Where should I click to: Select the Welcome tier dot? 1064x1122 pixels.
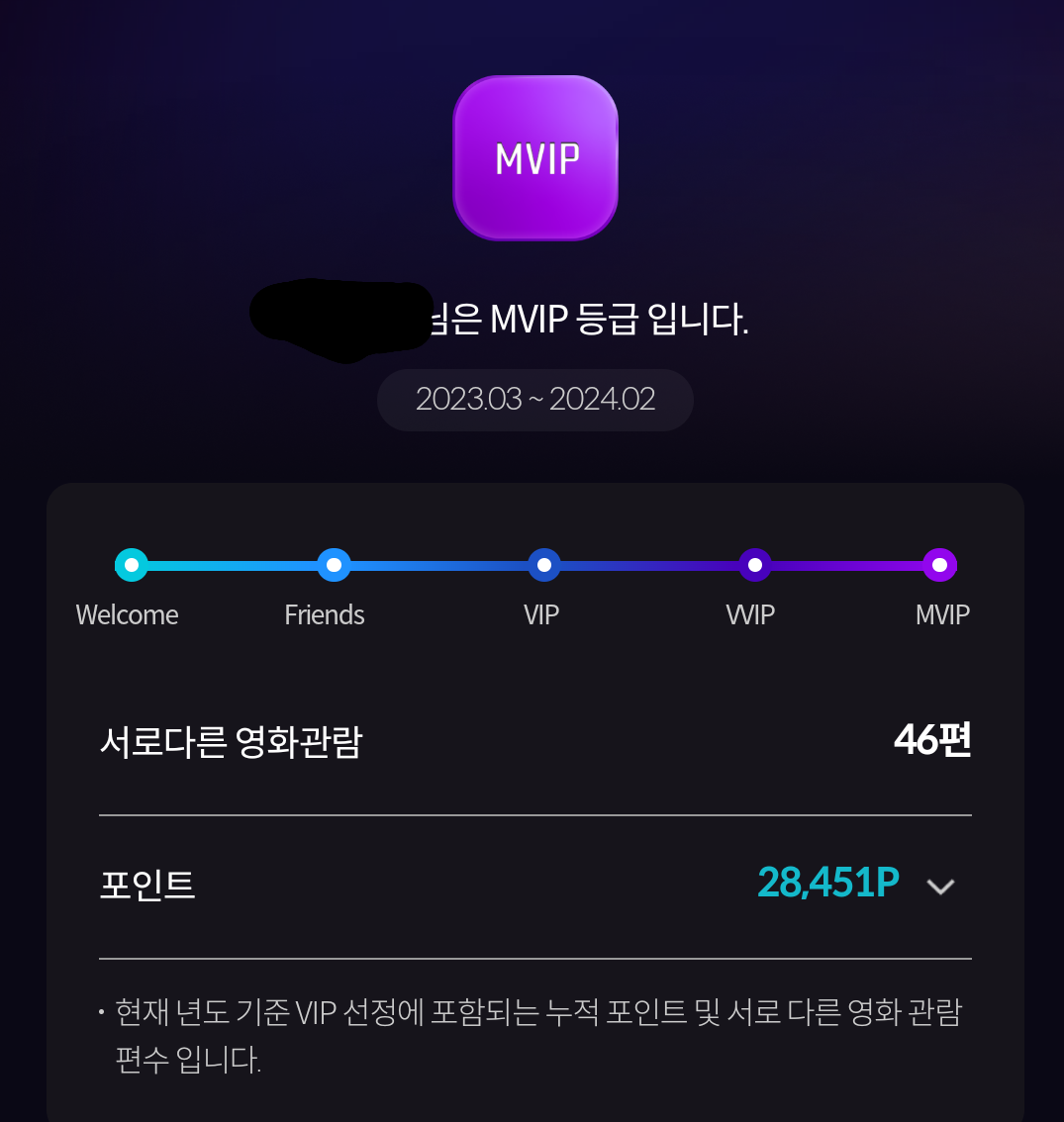pyautogui.click(x=130, y=565)
